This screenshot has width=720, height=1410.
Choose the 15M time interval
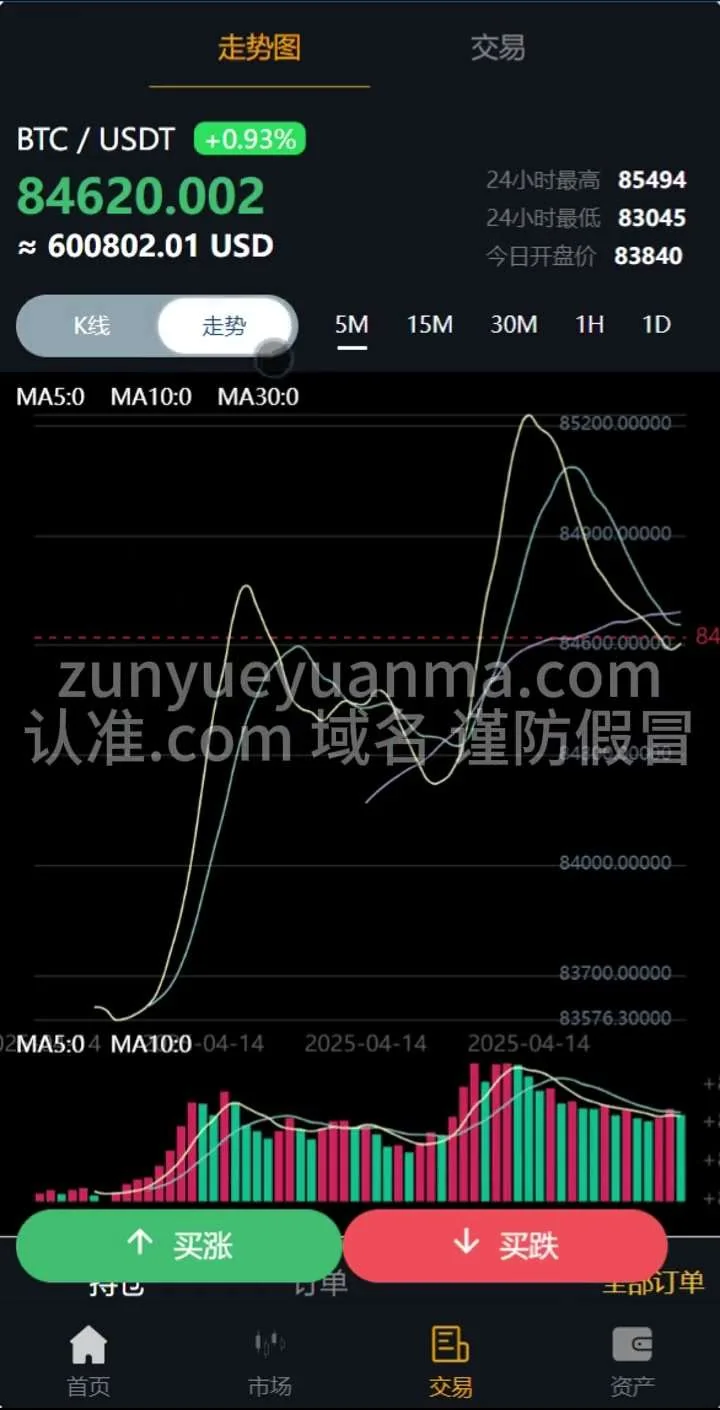point(429,325)
